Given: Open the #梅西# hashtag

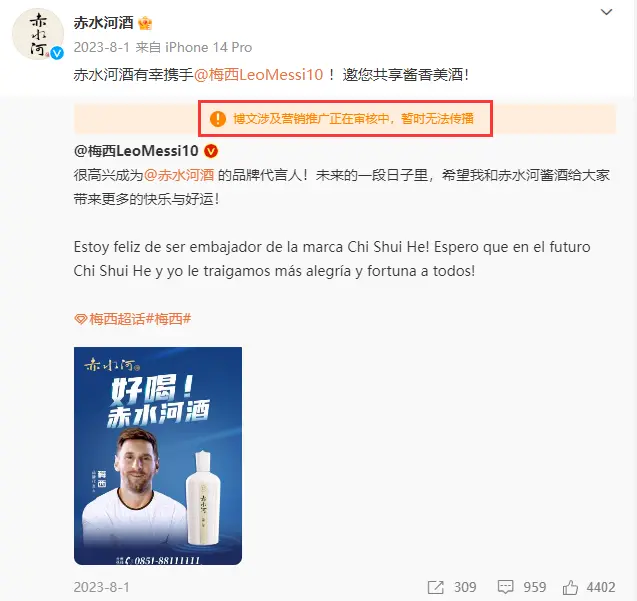Looking at the screenshot, I should tap(168, 317).
